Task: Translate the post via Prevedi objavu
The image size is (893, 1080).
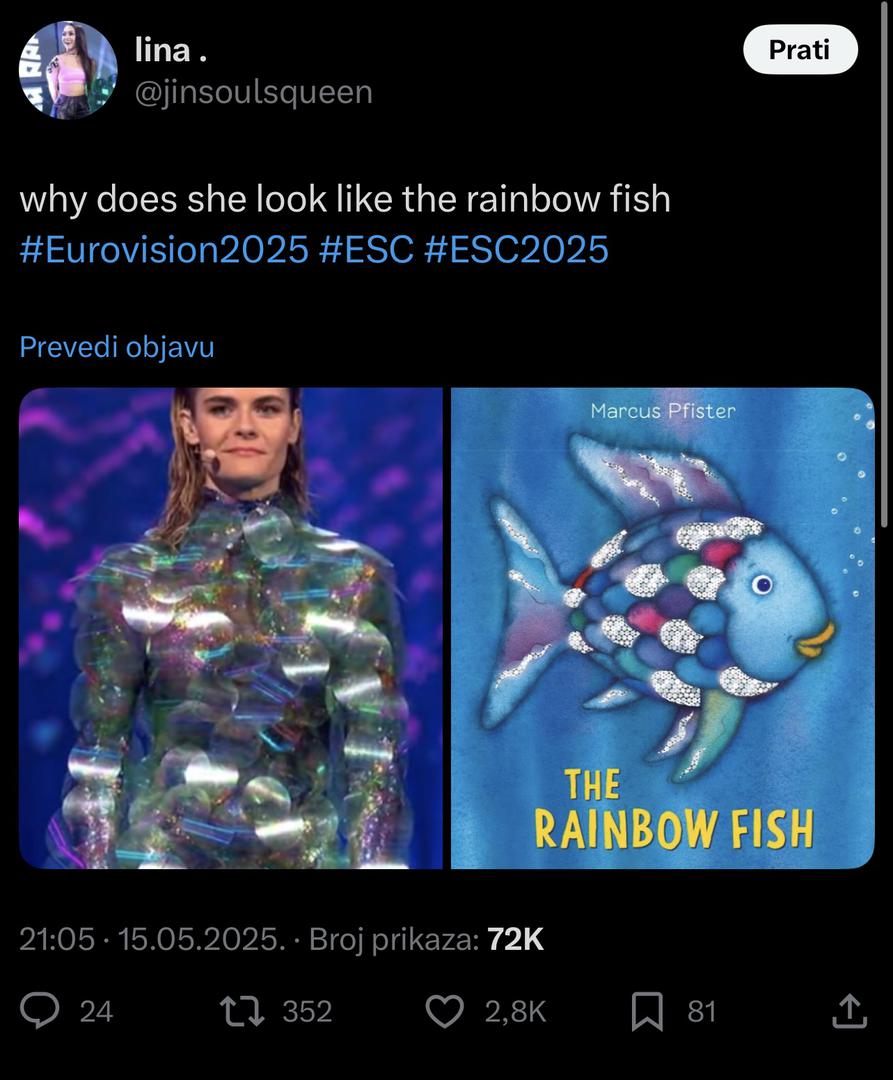Action: pyautogui.click(x=117, y=347)
